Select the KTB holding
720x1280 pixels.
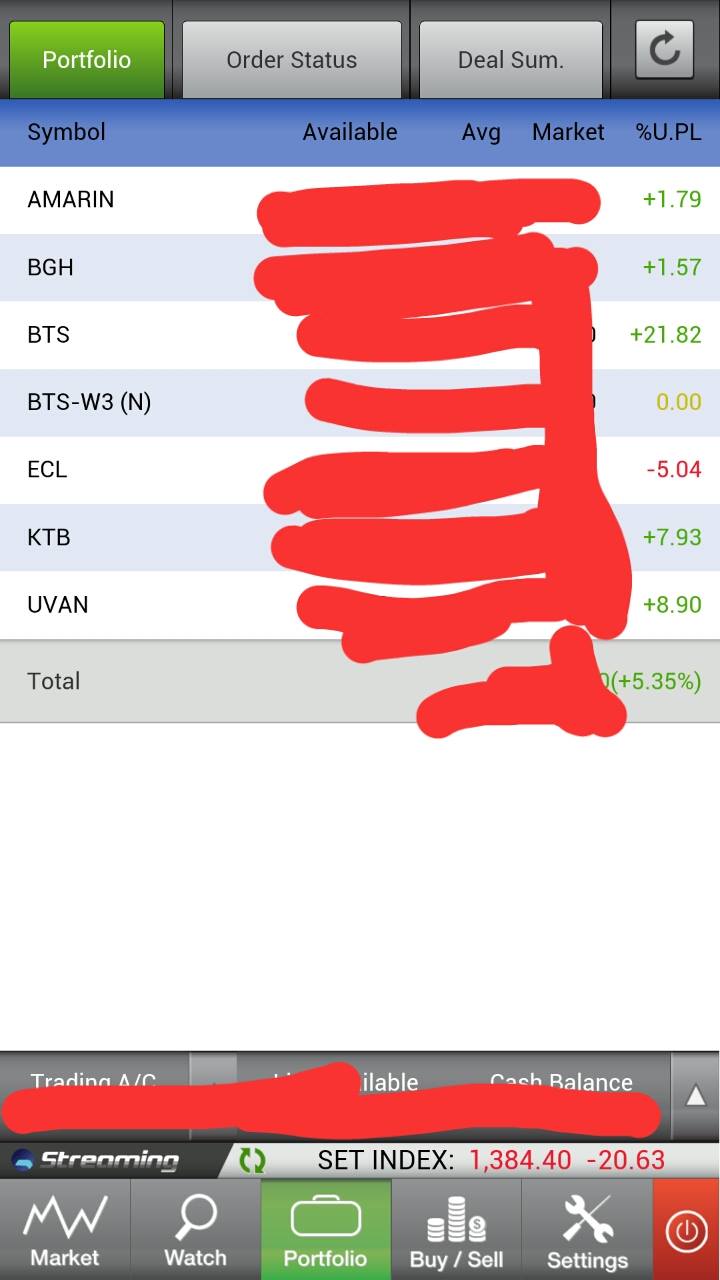(360, 538)
